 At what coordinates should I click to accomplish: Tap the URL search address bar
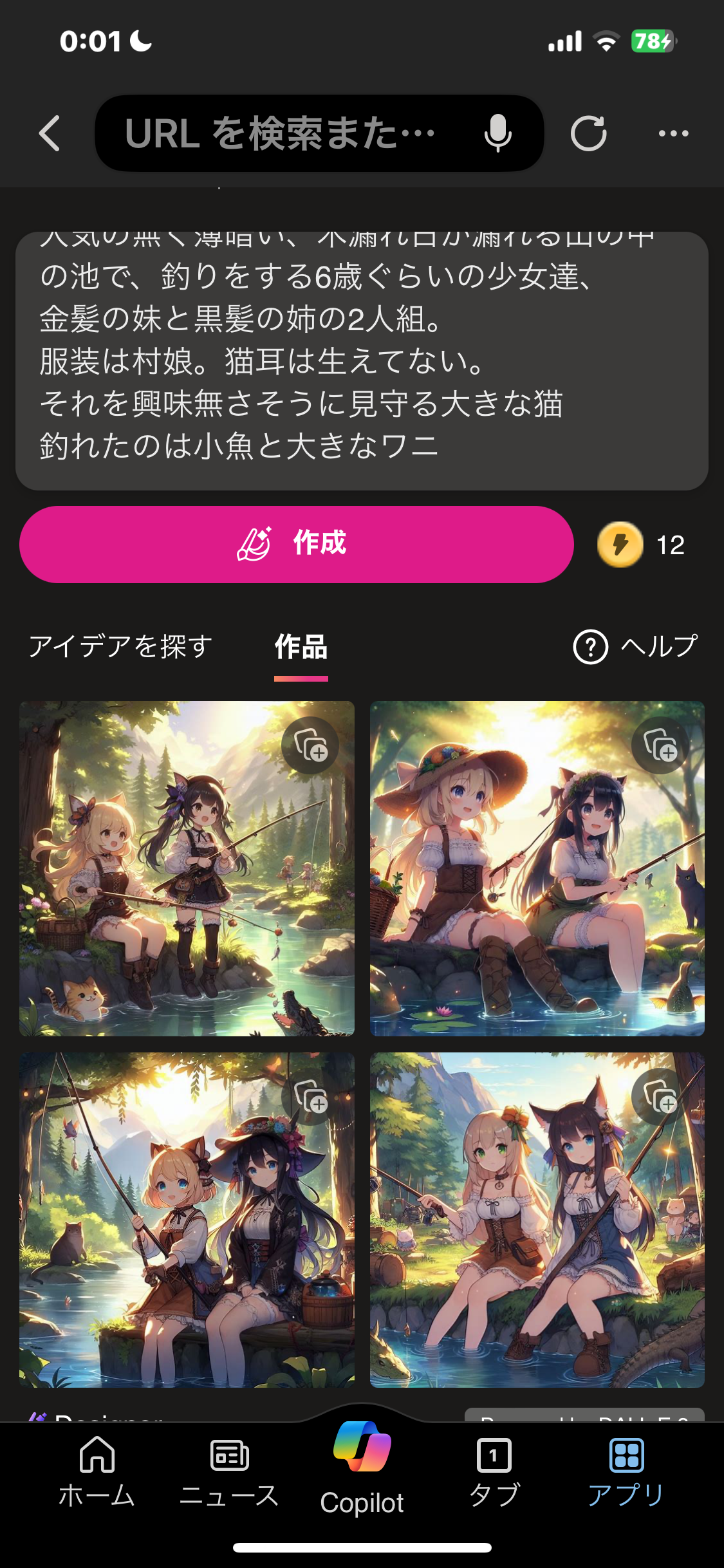pos(280,133)
